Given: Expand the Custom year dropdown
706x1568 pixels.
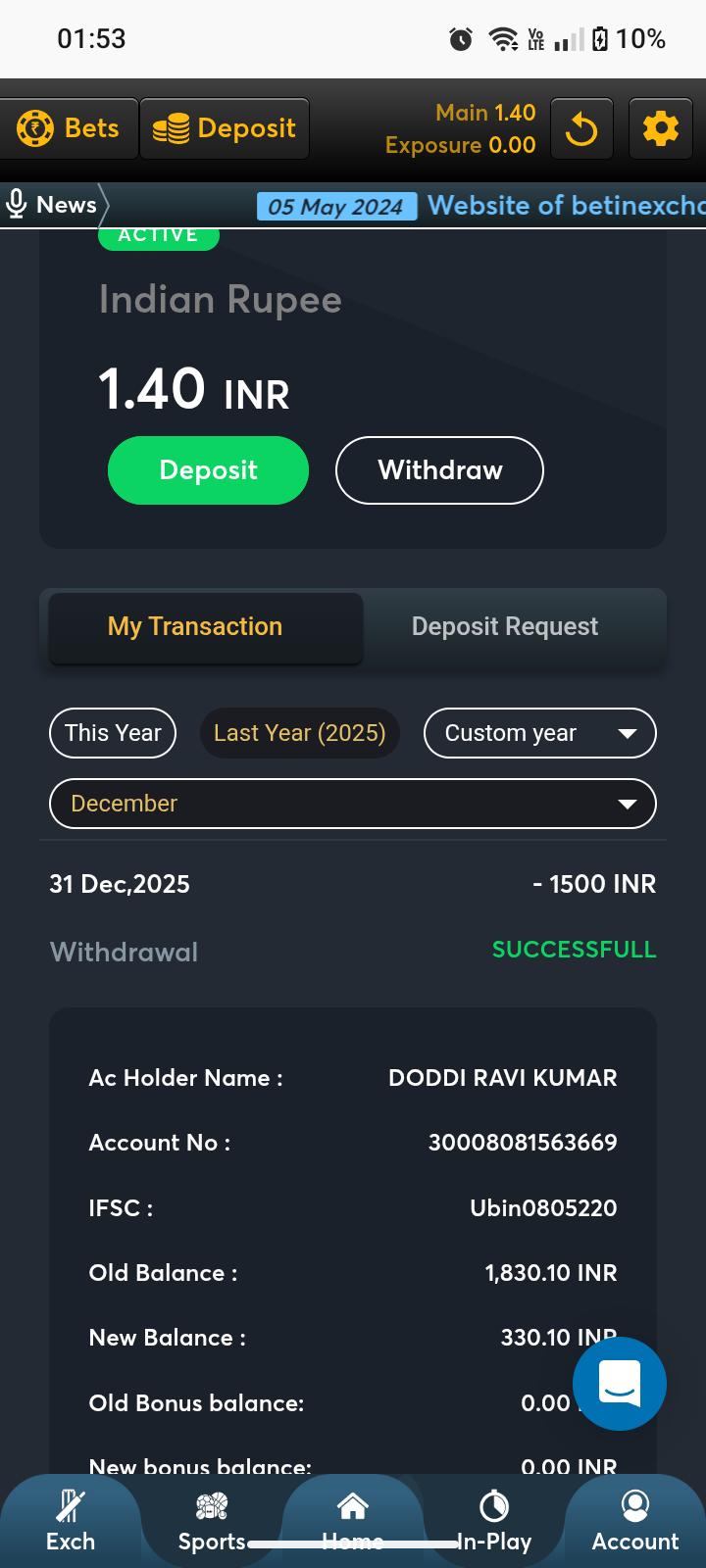Looking at the screenshot, I should [x=539, y=733].
